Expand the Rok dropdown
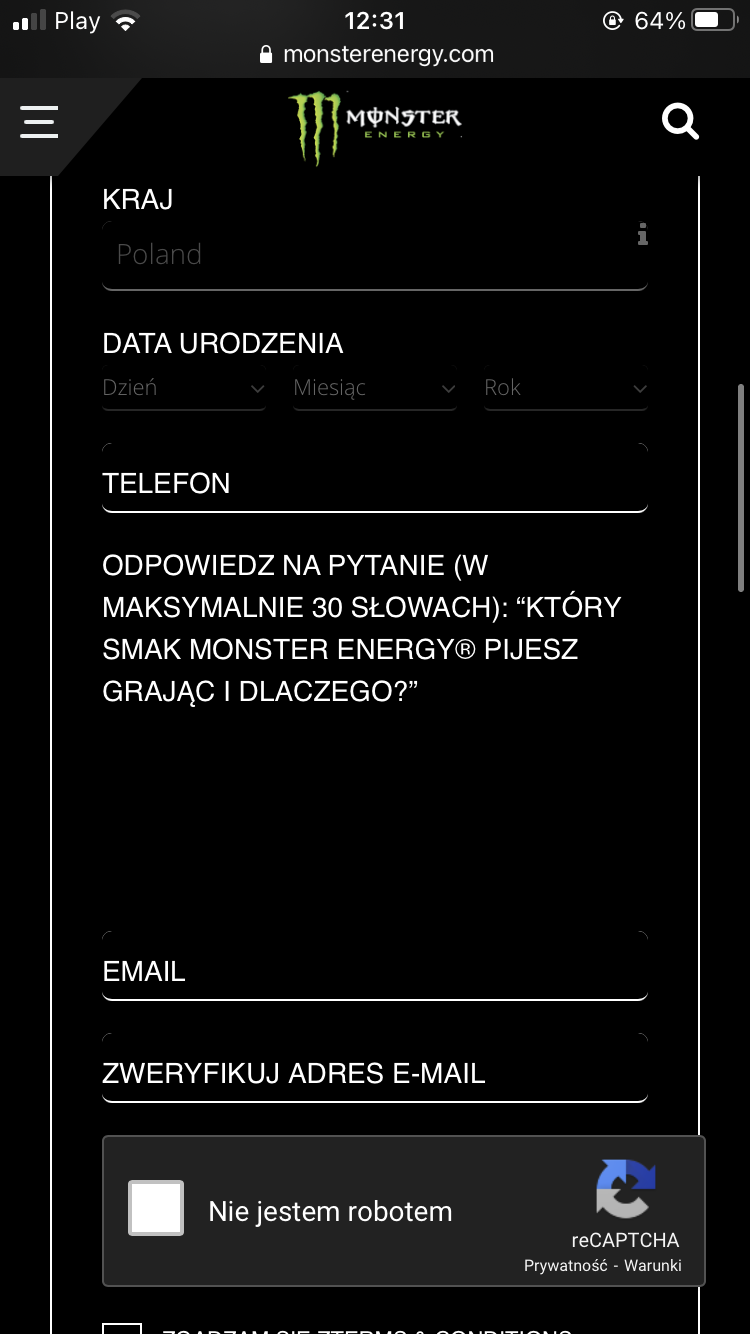The height and width of the screenshot is (1334, 750). [566, 388]
